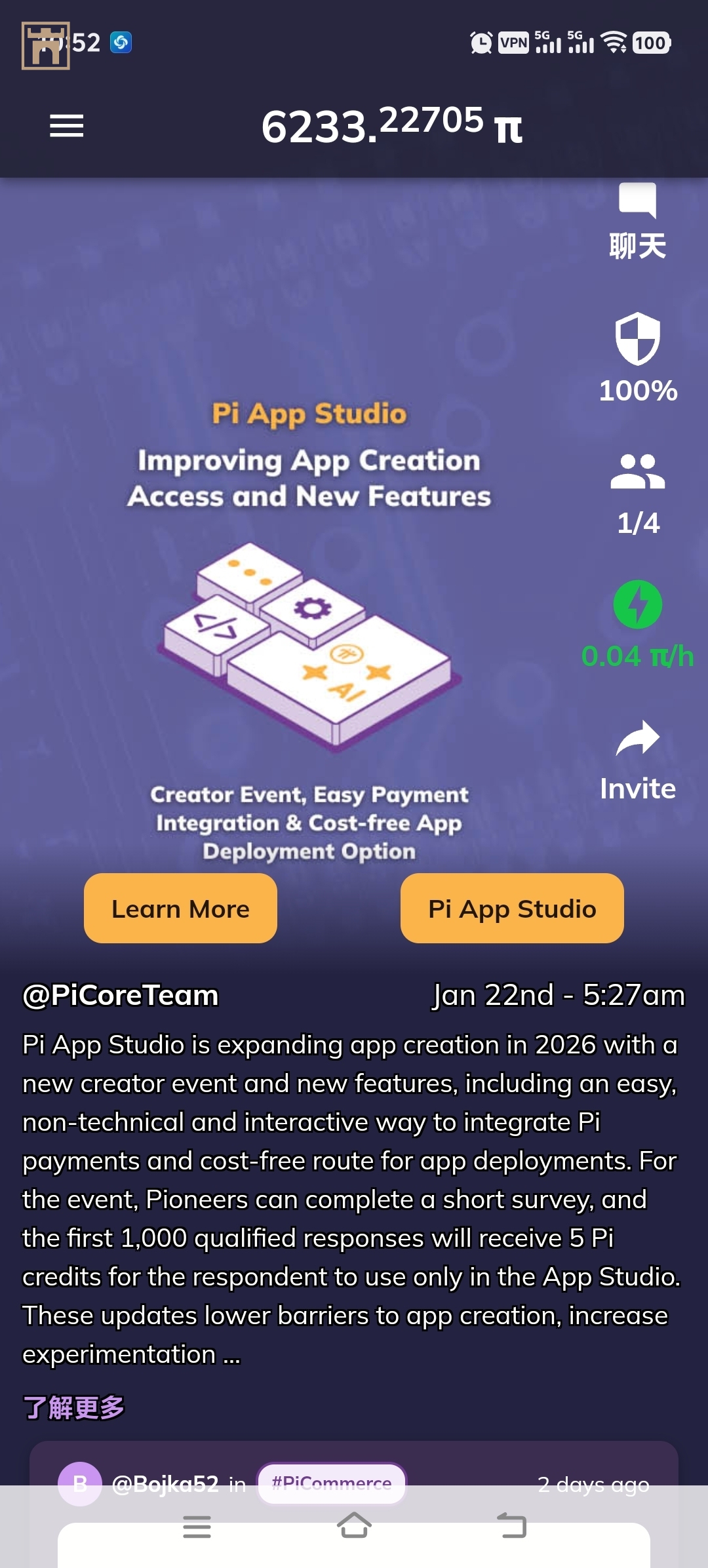Tap the system back button
The height and width of the screenshot is (1568, 708).
[x=511, y=1526]
